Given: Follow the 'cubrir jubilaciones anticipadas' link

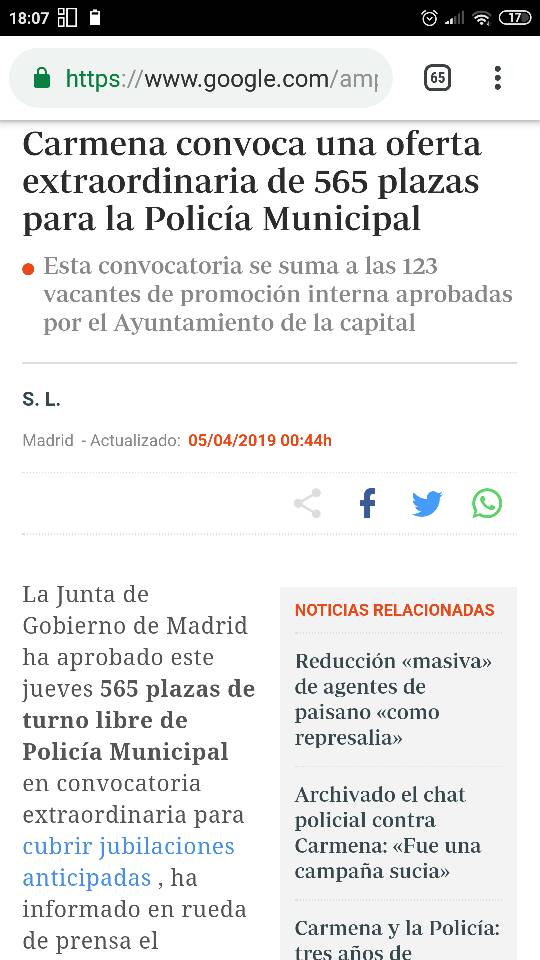Looking at the screenshot, I should click(x=129, y=862).
